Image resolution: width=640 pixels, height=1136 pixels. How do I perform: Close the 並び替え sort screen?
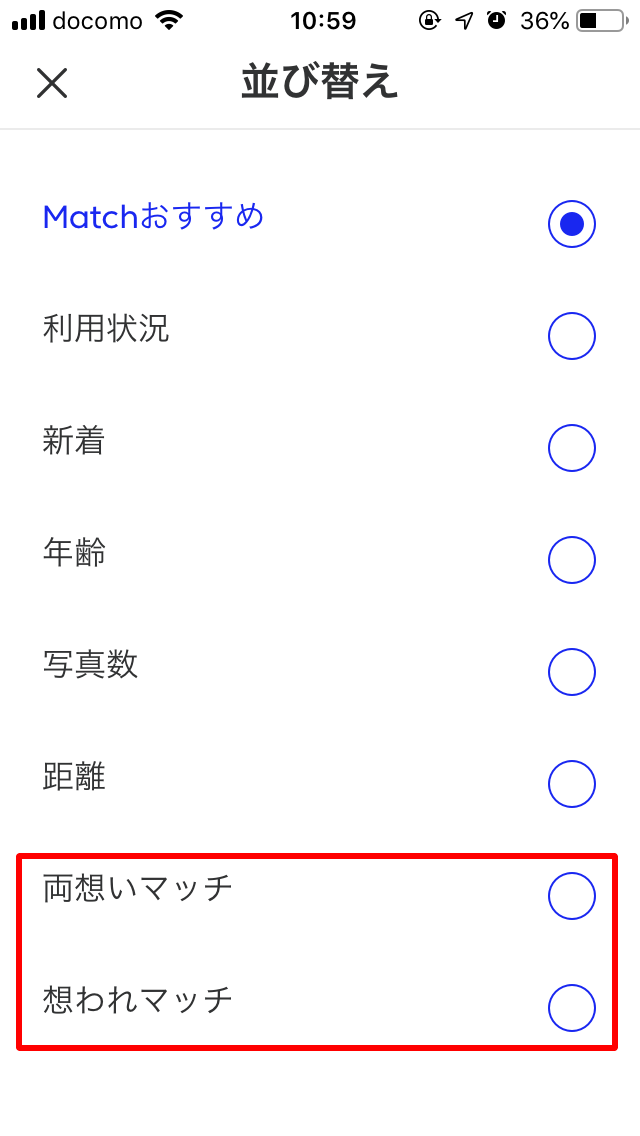point(52,83)
